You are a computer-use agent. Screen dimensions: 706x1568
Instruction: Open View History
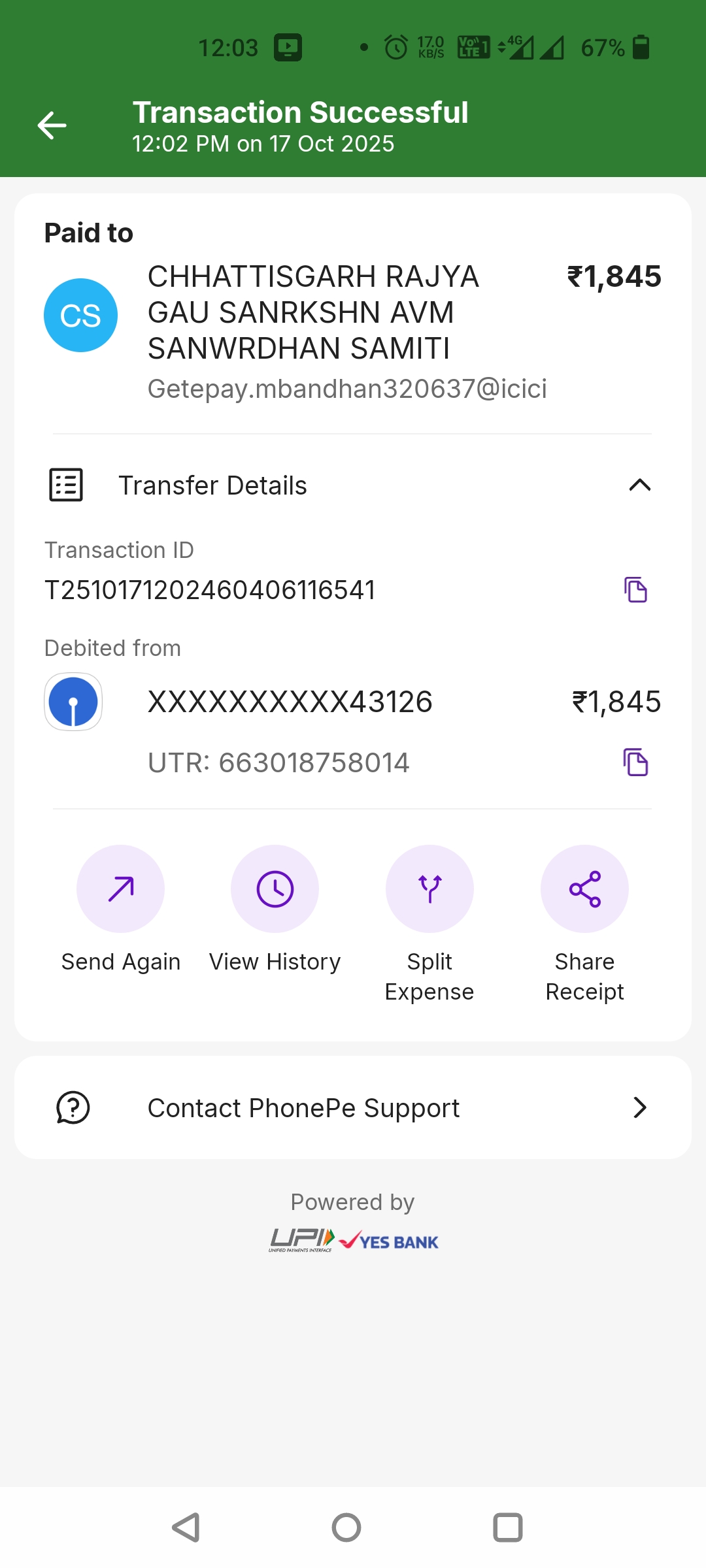pyautogui.click(x=275, y=889)
